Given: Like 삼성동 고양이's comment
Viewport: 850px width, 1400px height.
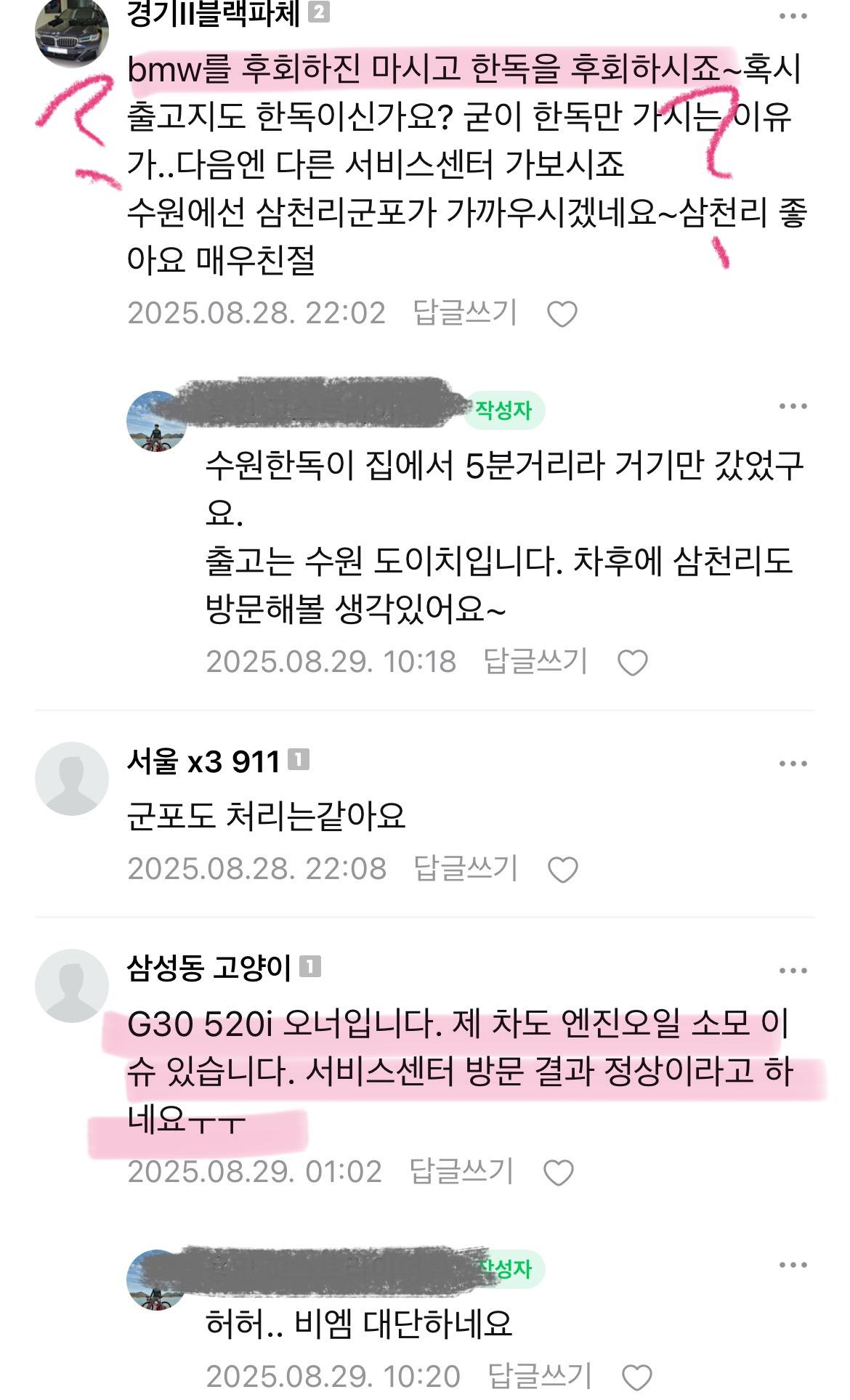Looking at the screenshot, I should [x=558, y=1173].
